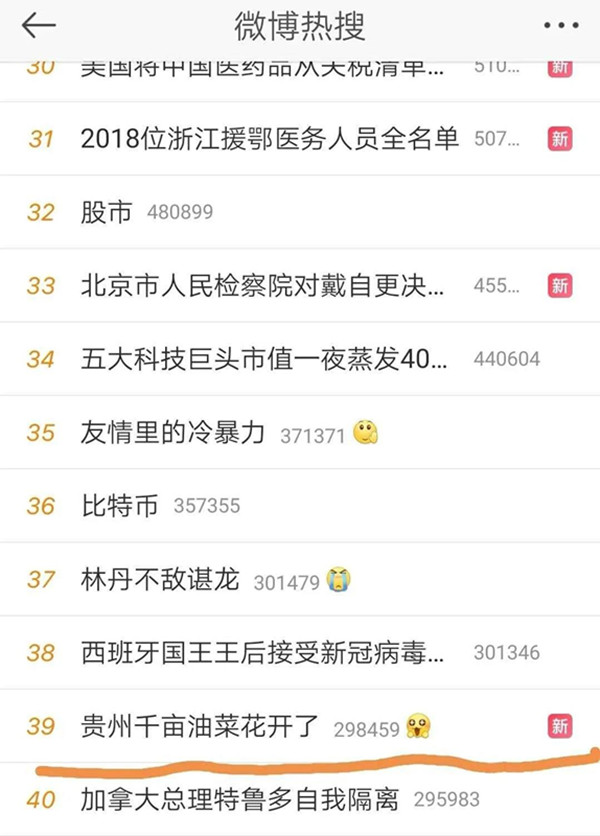Open the 林丹不敌谌龙 topic
This screenshot has height=836, width=600.
tap(161, 579)
